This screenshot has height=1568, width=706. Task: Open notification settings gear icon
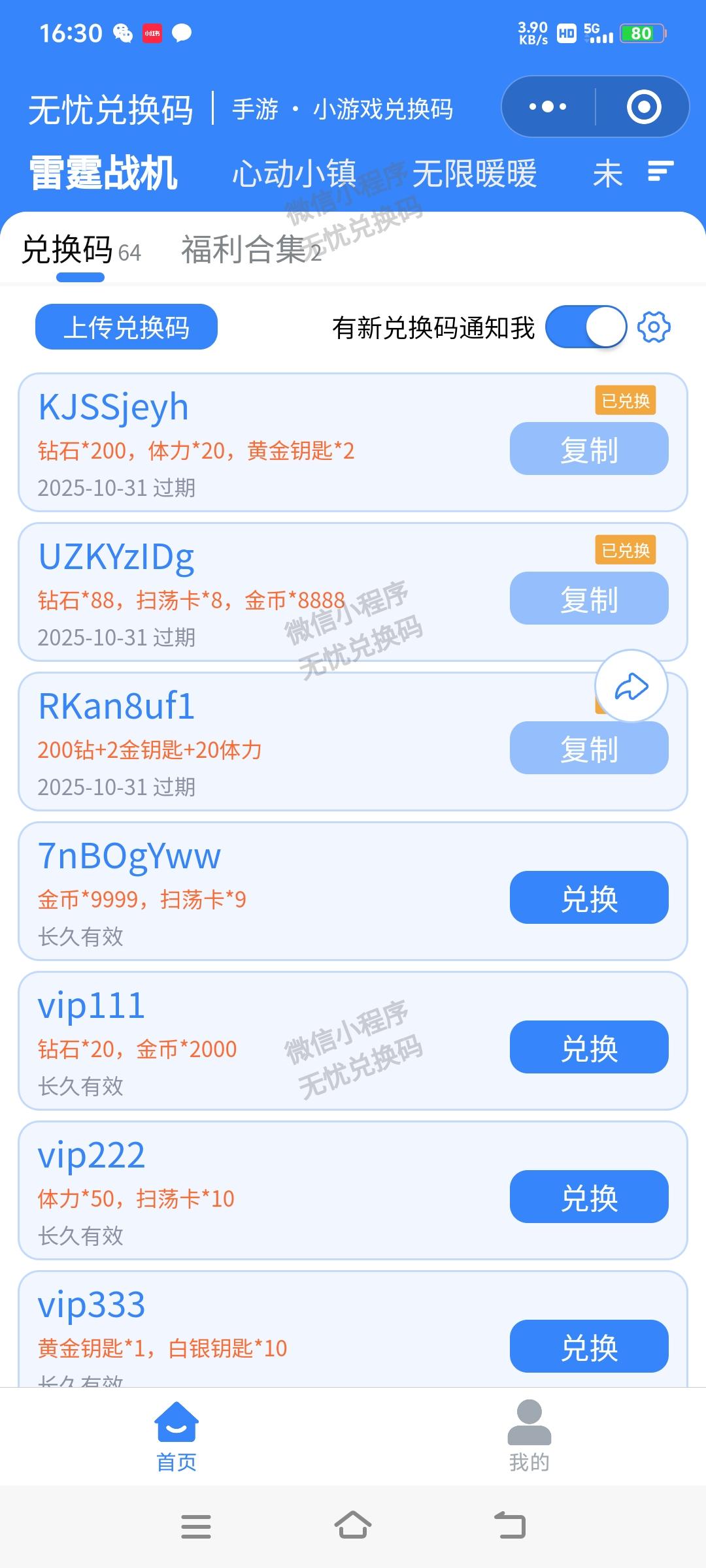coord(654,327)
